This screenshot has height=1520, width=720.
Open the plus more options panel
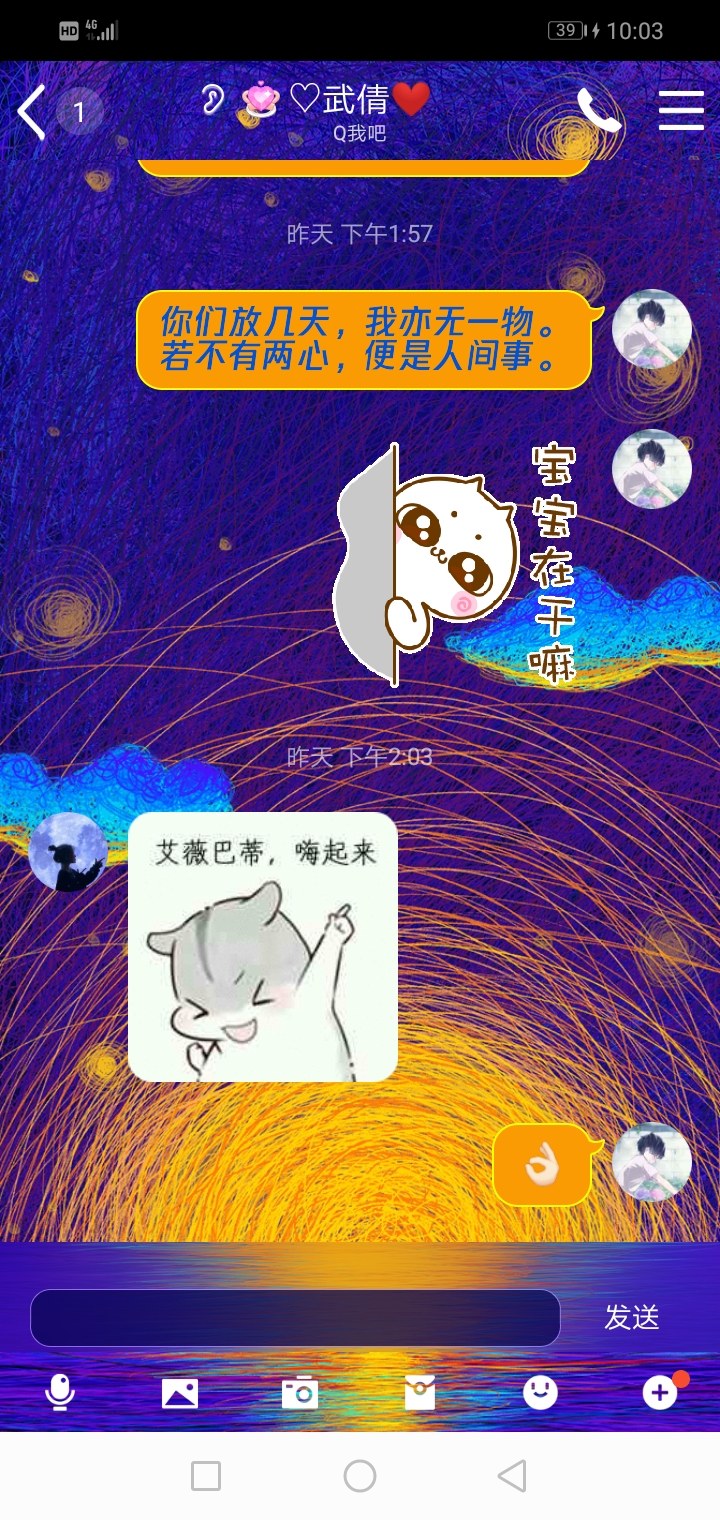661,1391
